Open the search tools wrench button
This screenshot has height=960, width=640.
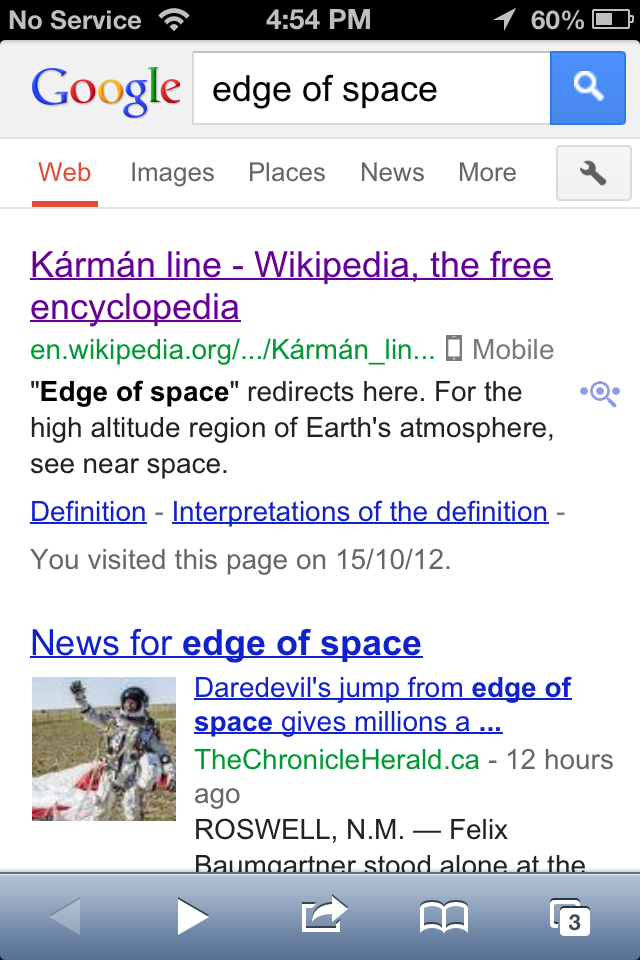pyautogui.click(x=593, y=173)
